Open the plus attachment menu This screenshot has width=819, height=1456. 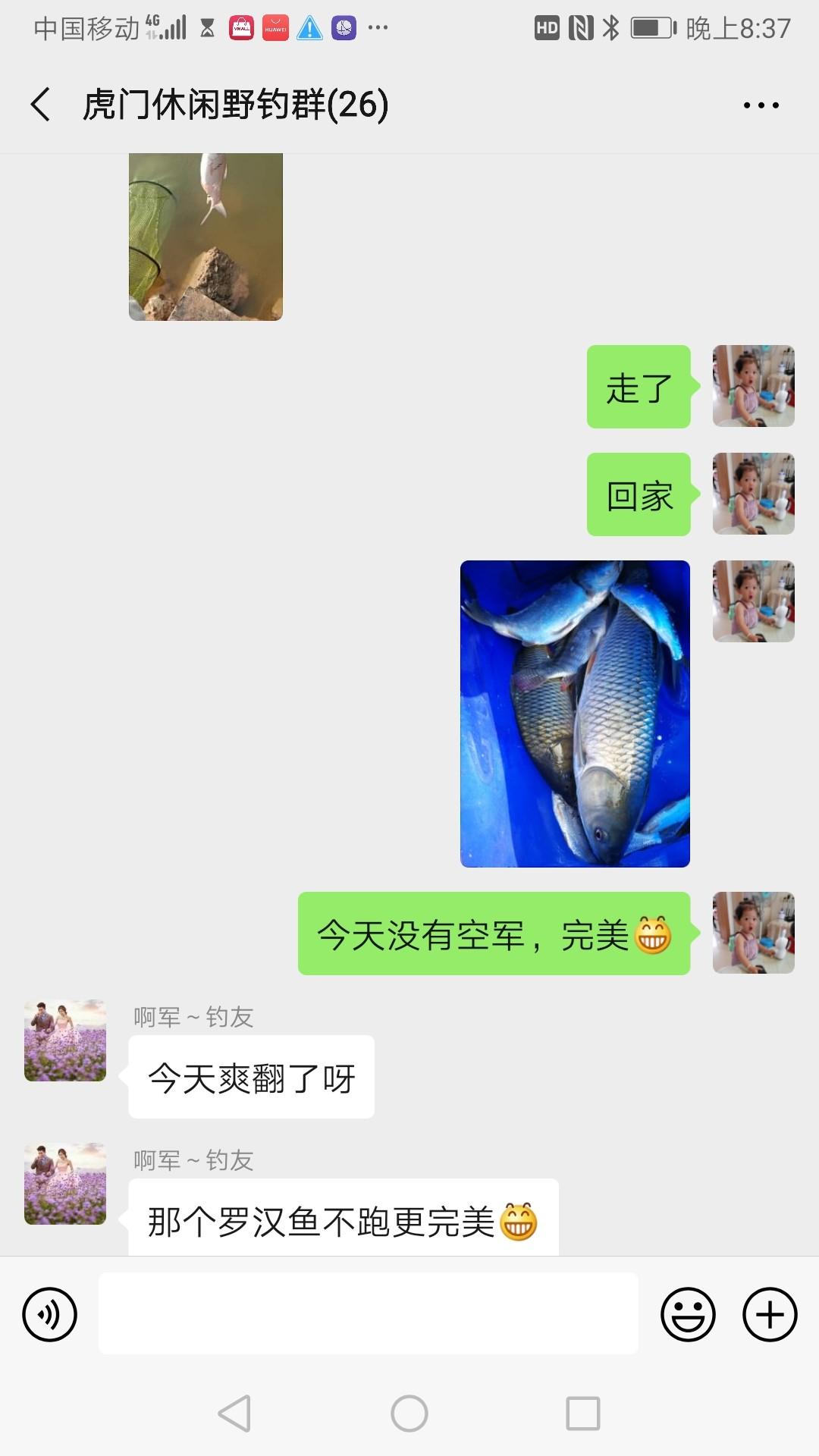pos(769,1314)
